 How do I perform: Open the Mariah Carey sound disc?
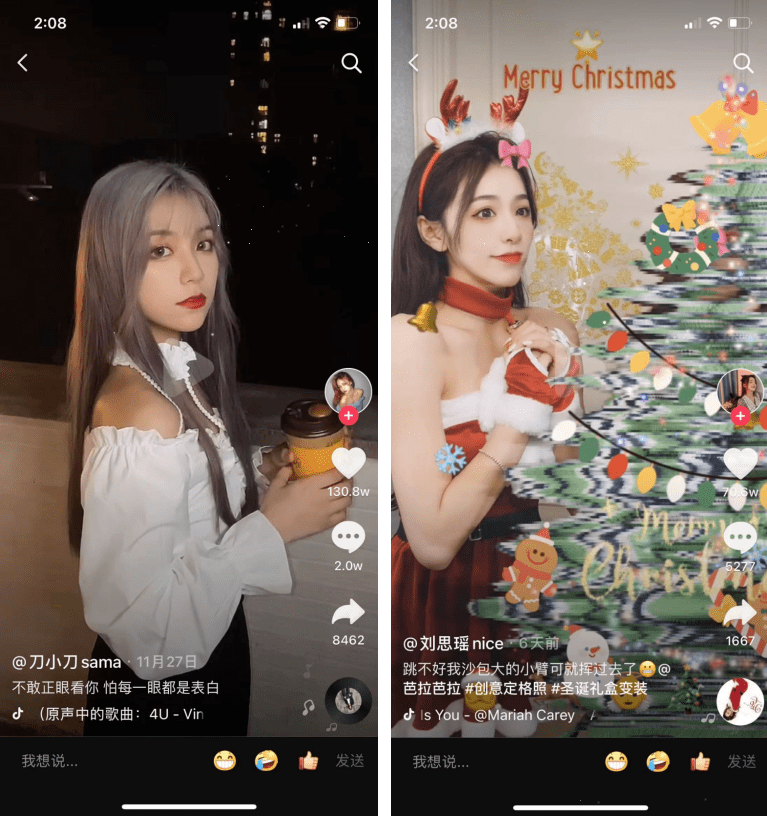pyautogui.click(x=740, y=701)
